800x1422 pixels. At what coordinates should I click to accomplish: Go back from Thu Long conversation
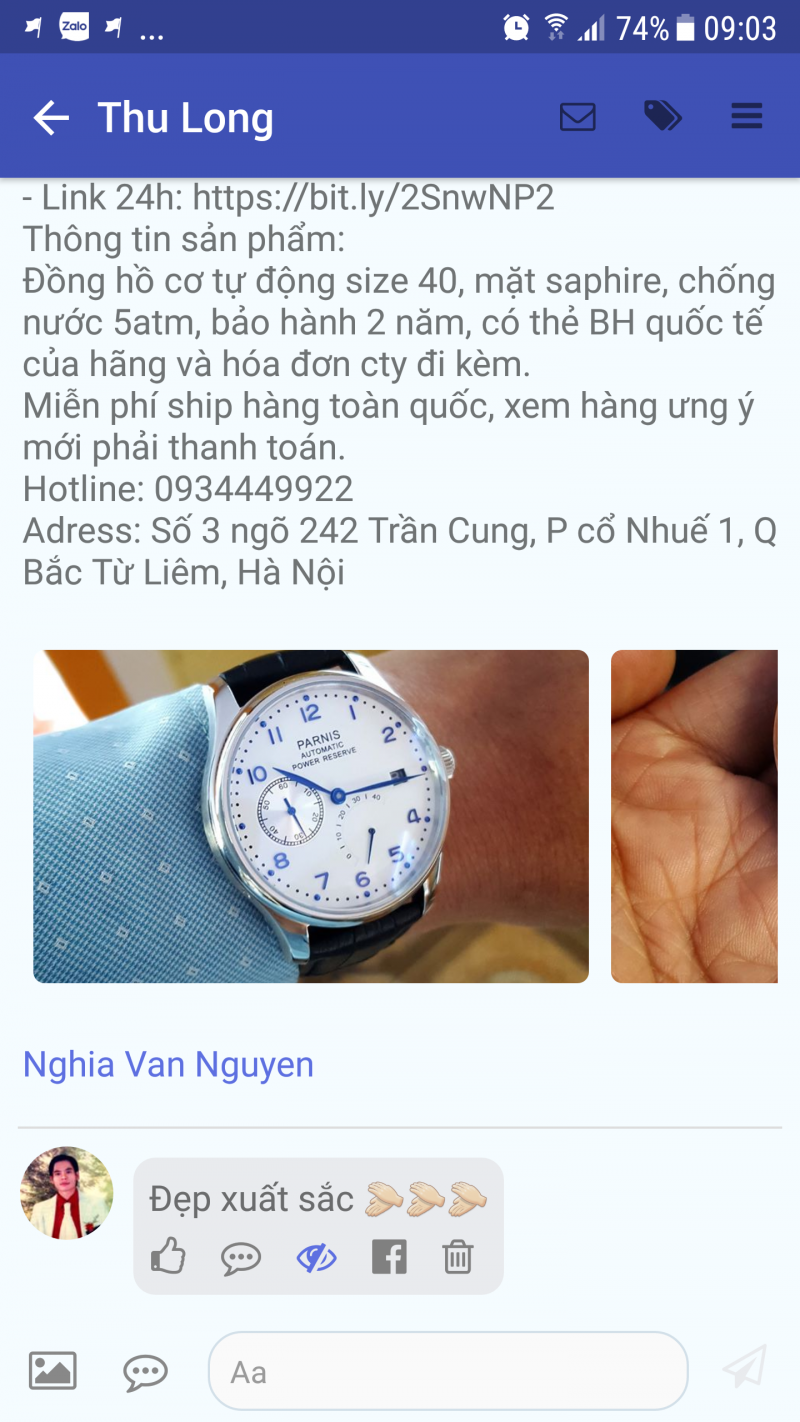(x=51, y=118)
